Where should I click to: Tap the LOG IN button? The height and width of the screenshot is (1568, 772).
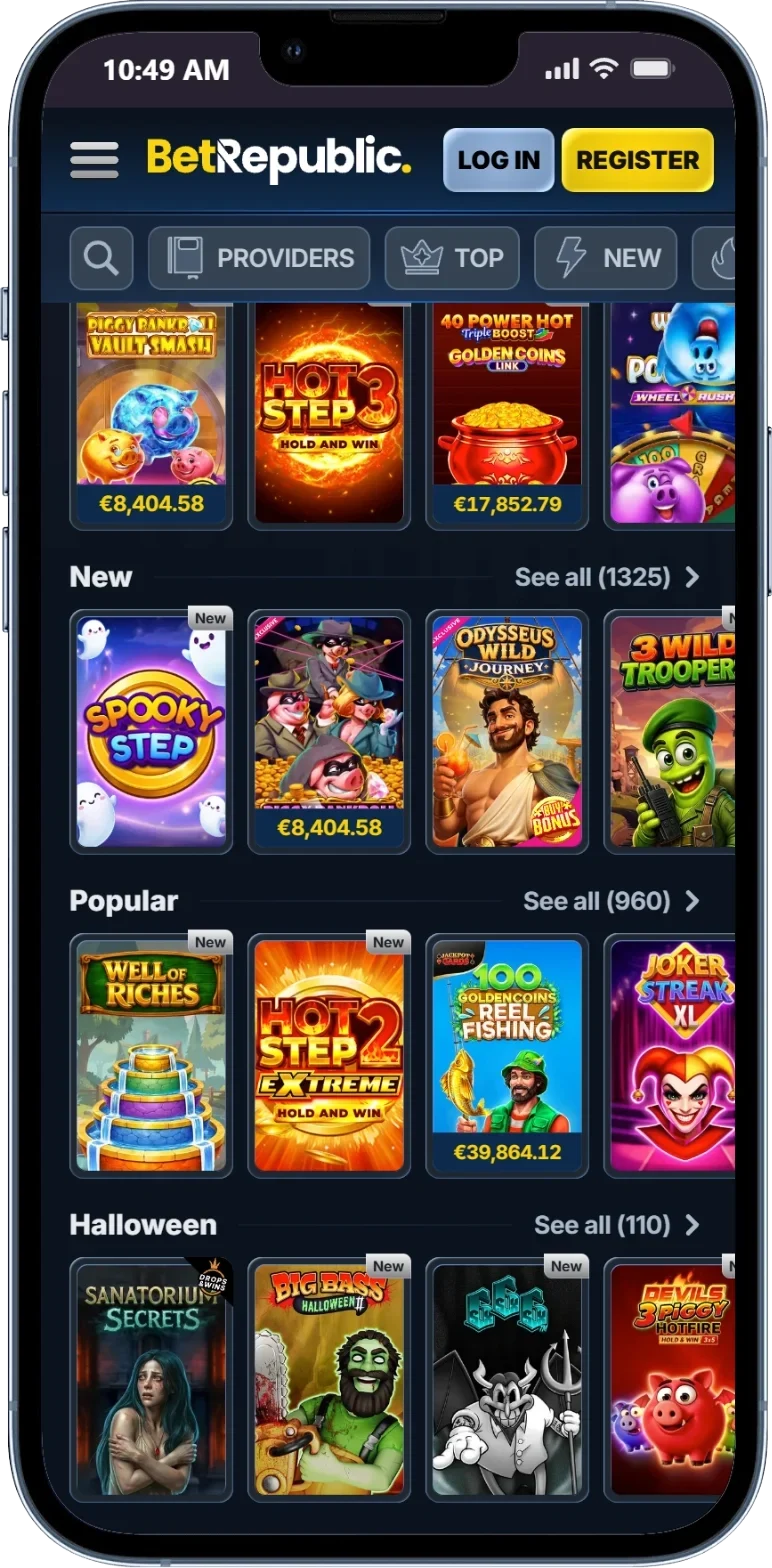[498, 160]
